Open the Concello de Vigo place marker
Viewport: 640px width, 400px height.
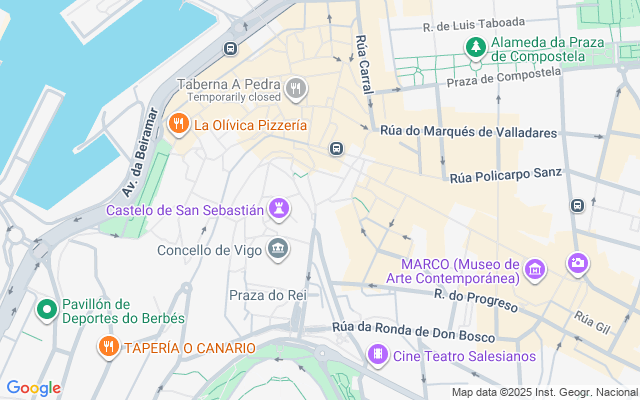click(x=279, y=248)
